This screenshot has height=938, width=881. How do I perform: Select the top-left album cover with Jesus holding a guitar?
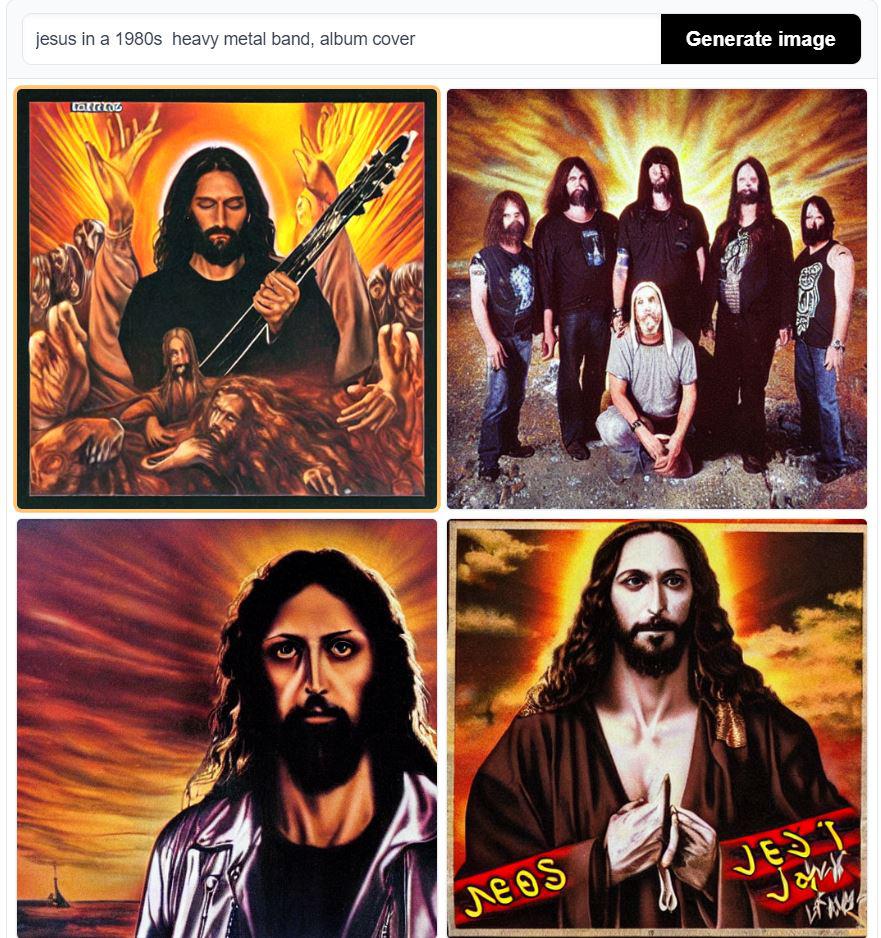226,297
